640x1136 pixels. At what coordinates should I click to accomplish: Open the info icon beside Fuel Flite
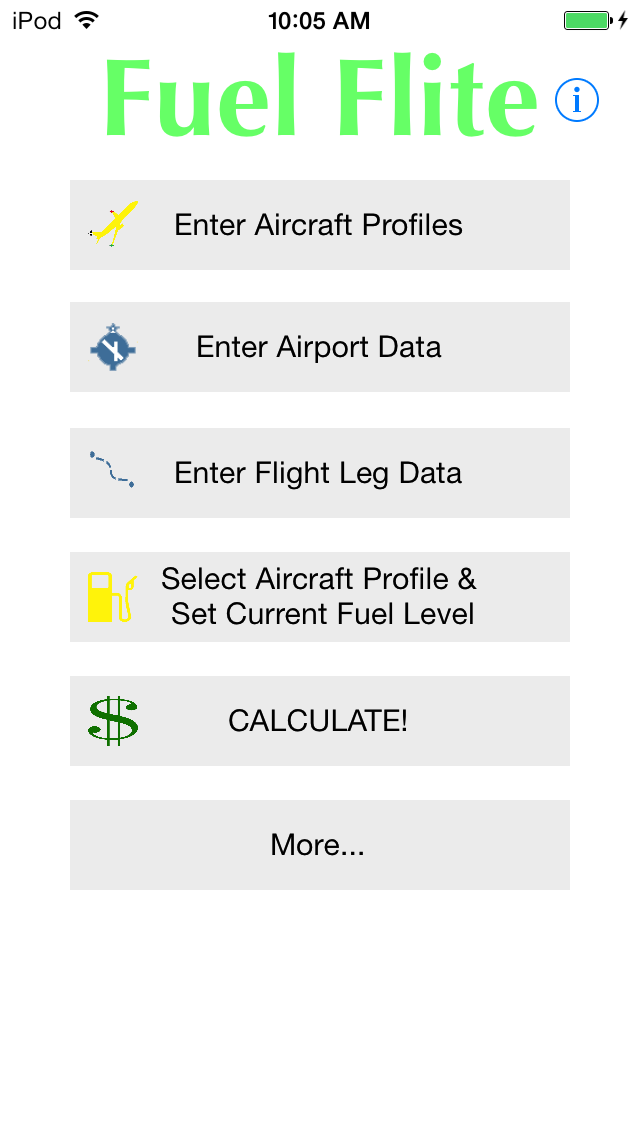coord(577,101)
